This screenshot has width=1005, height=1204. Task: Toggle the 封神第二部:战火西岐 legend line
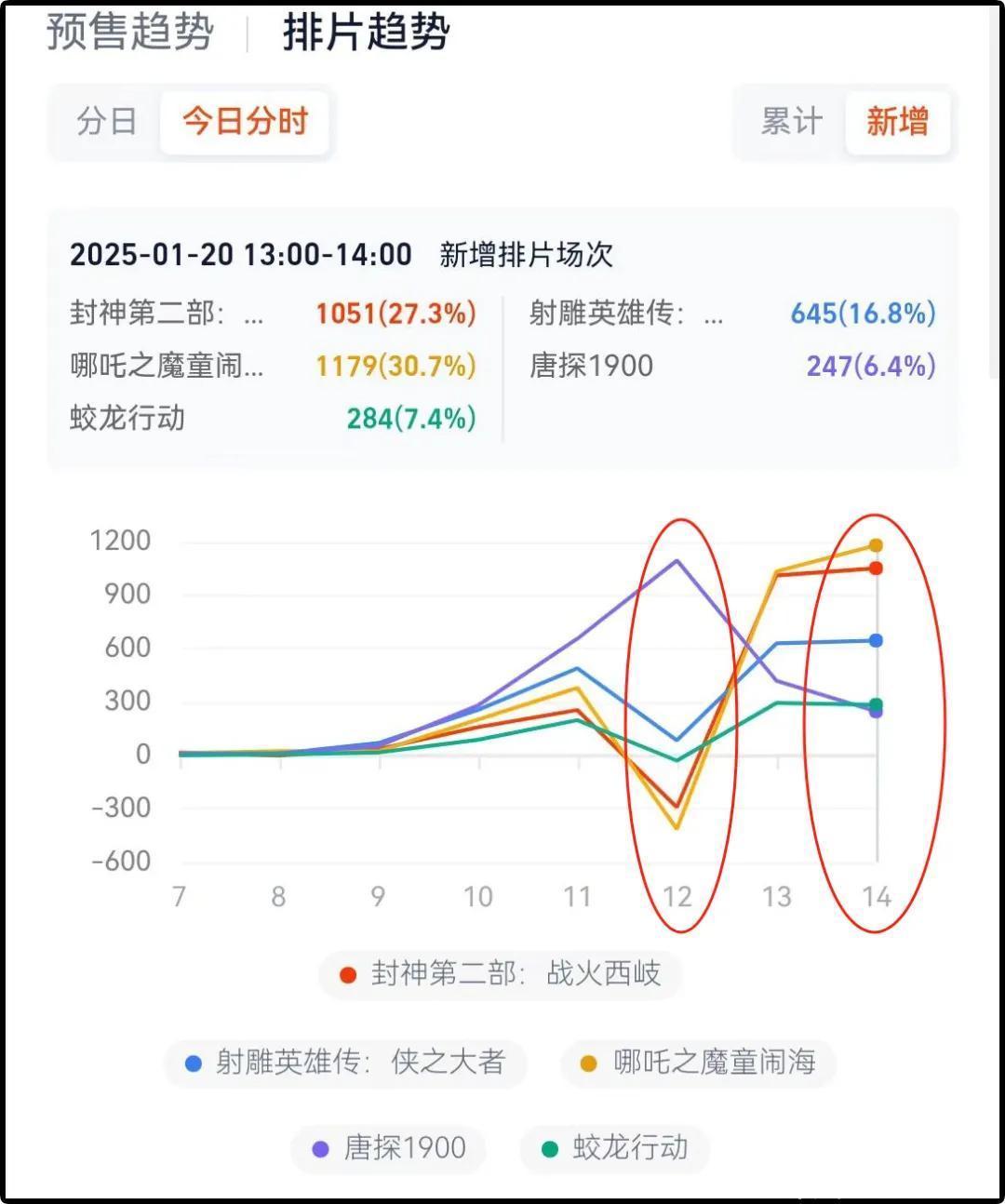click(x=501, y=974)
